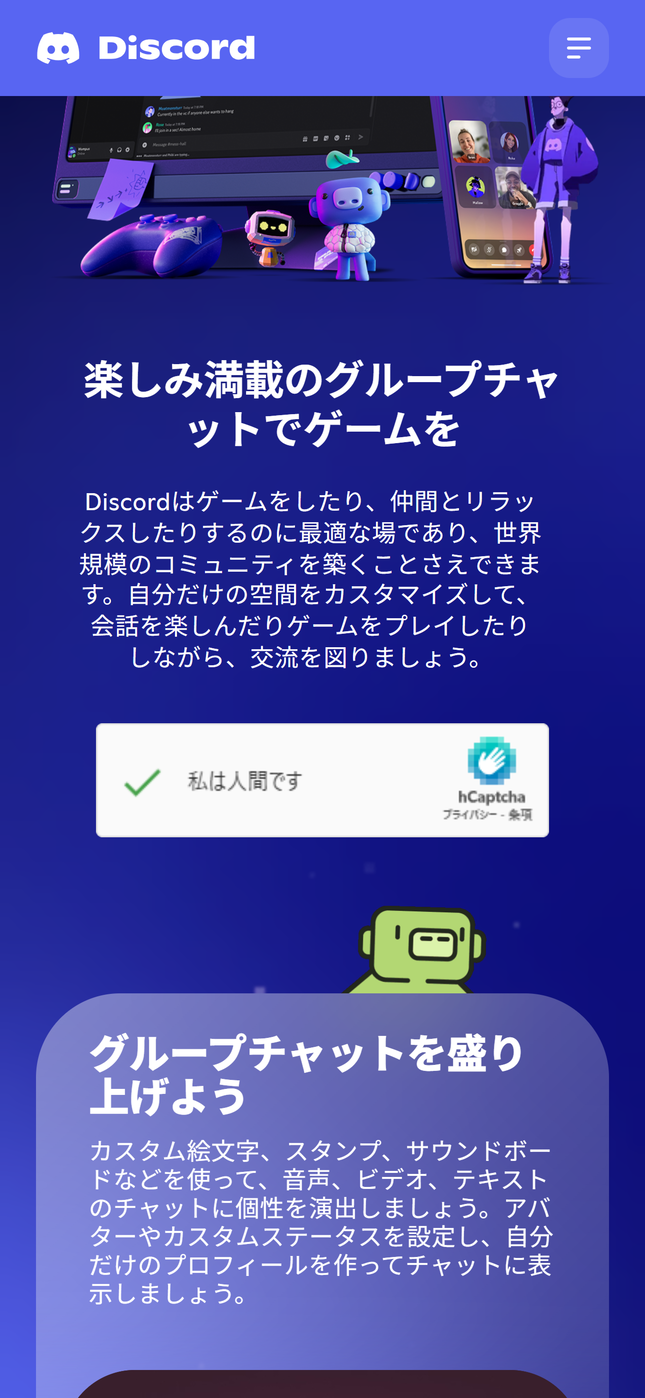645x1398 pixels.
Task: Open the hamburger menu button
Action: tap(578, 48)
